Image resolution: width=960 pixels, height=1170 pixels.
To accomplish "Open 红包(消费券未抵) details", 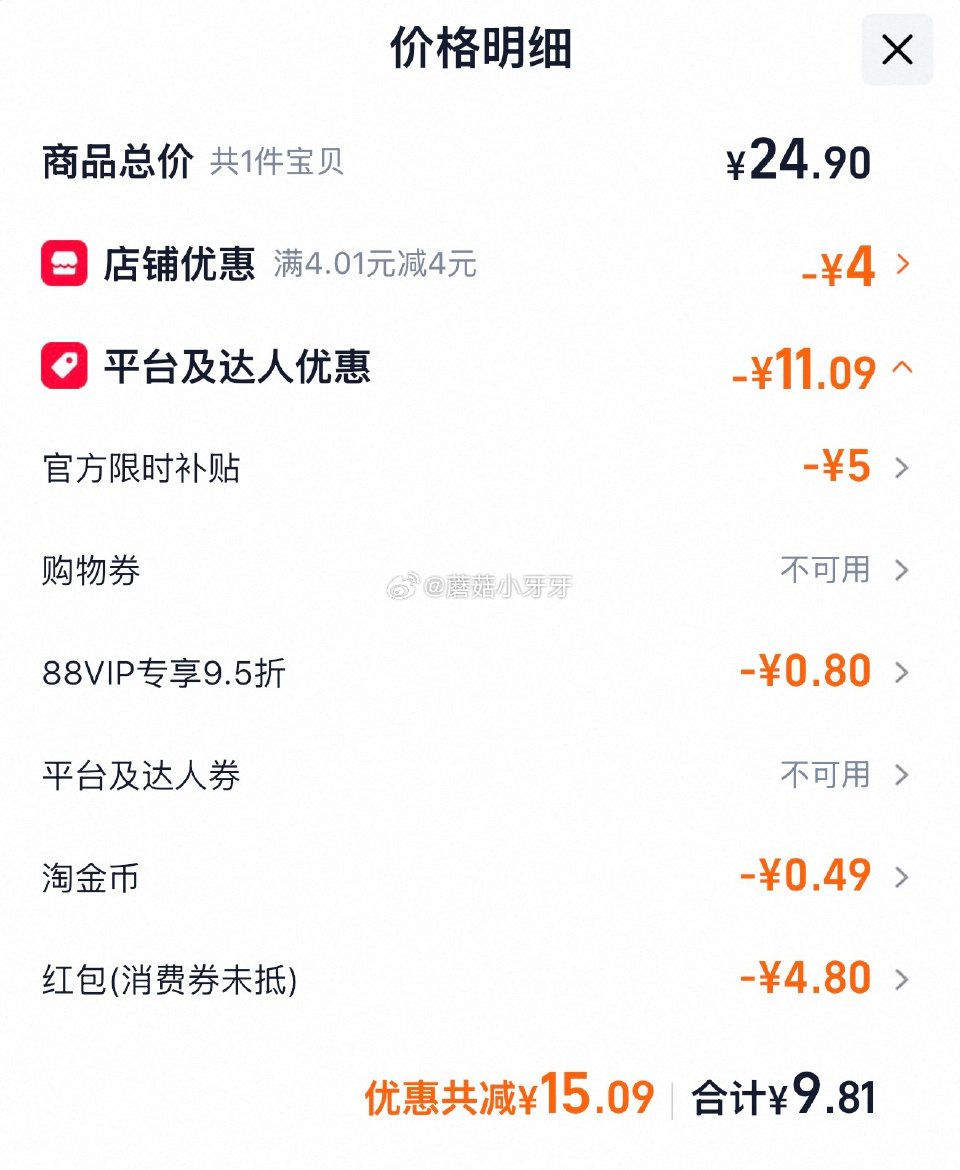I will coord(903,979).
